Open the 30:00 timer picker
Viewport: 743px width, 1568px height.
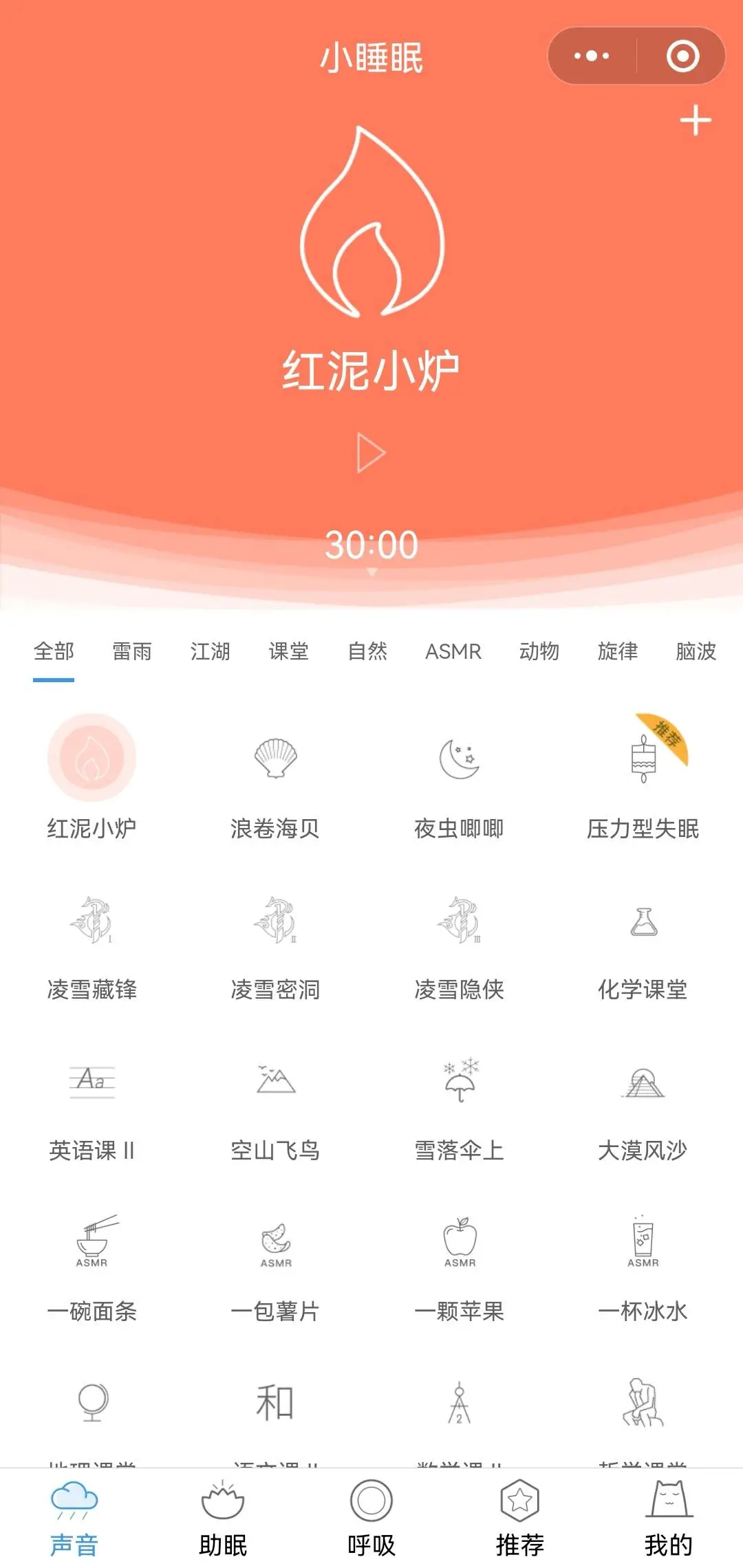[x=371, y=545]
